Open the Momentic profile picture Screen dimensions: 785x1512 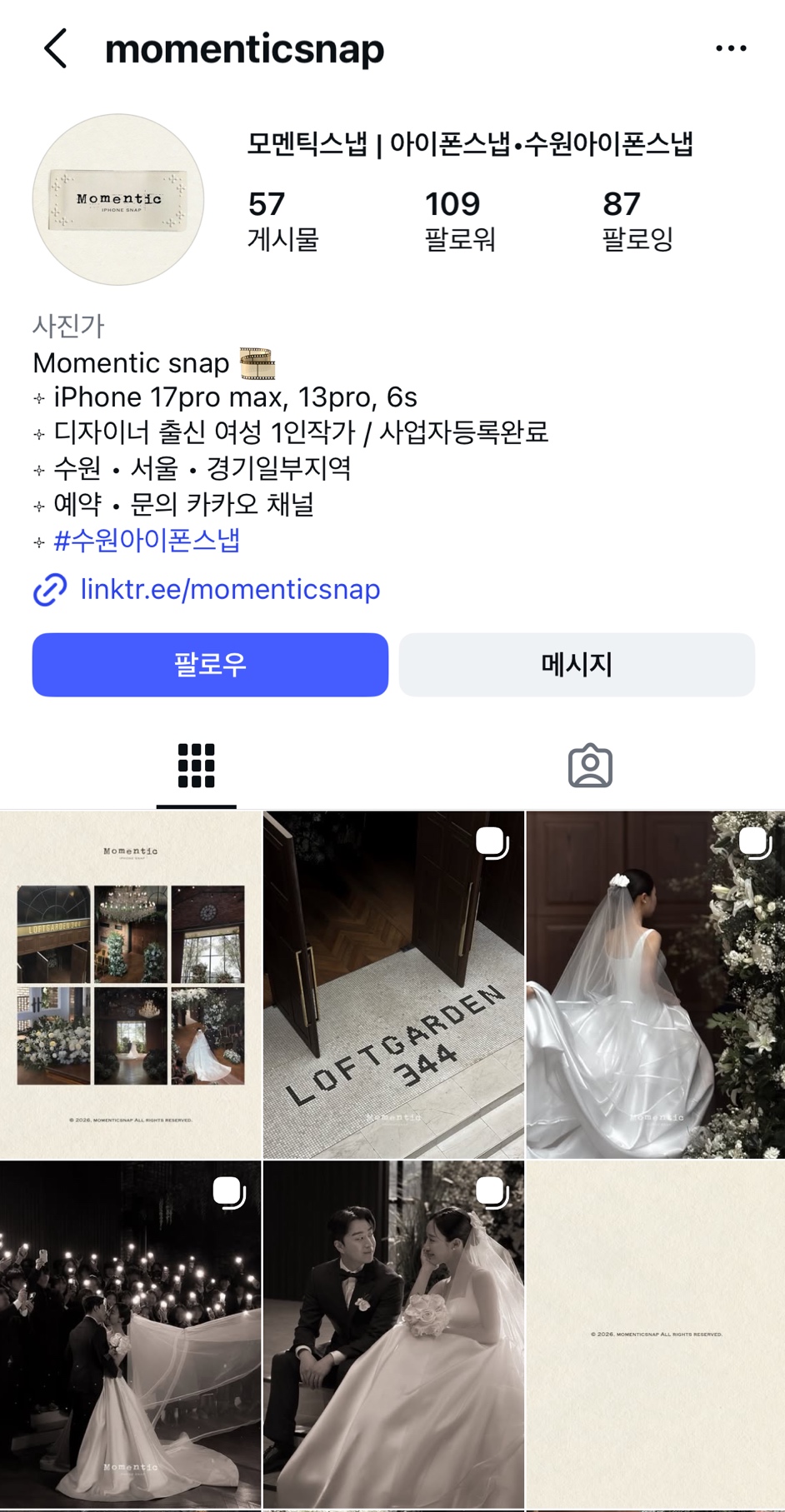tap(118, 200)
